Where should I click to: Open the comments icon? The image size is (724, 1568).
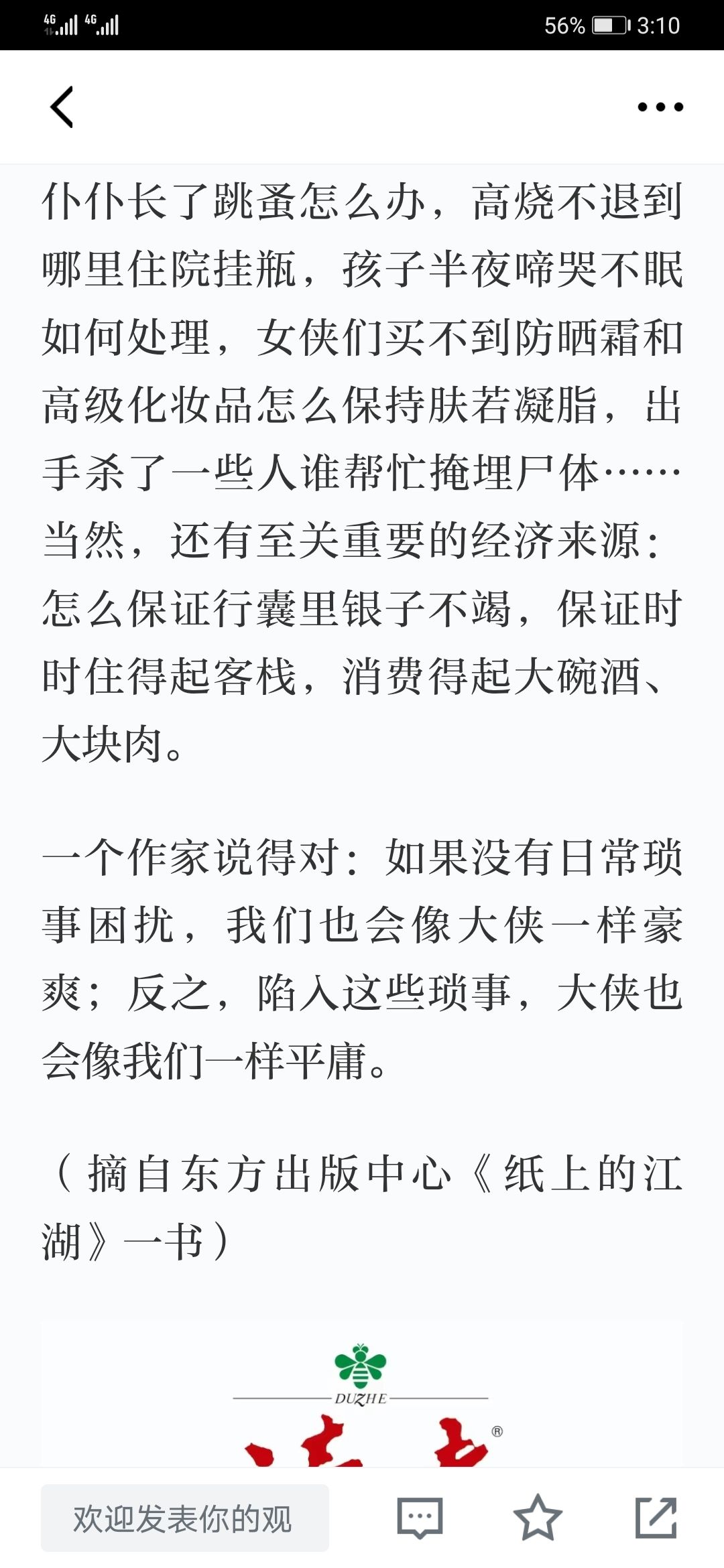[x=420, y=1518]
